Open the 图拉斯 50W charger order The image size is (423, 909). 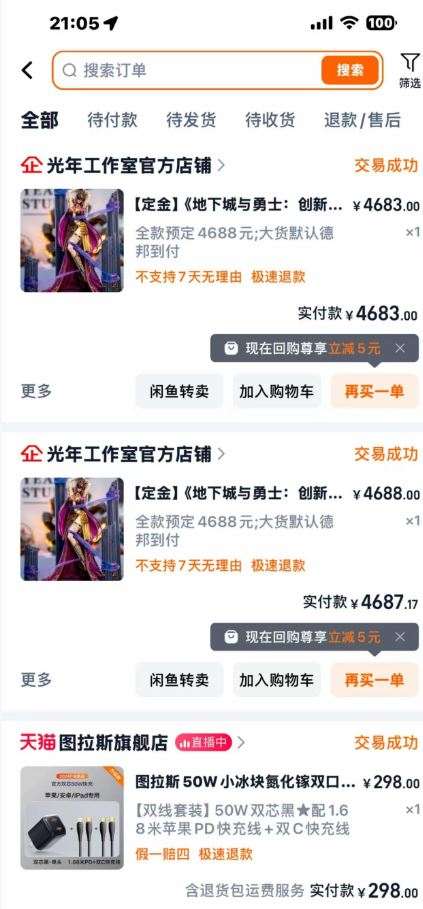point(220,817)
